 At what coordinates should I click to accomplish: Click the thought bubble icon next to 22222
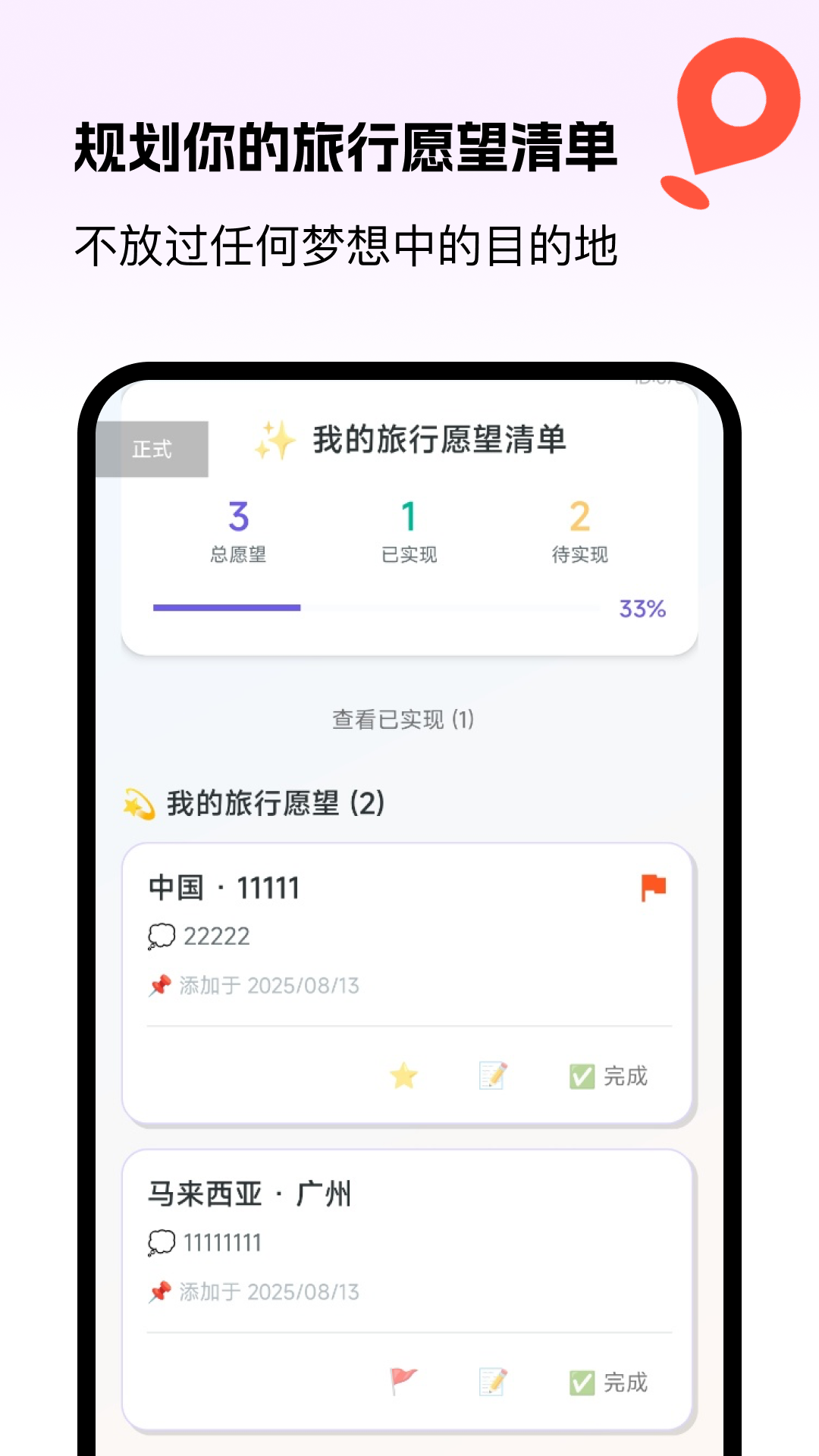coord(159,935)
